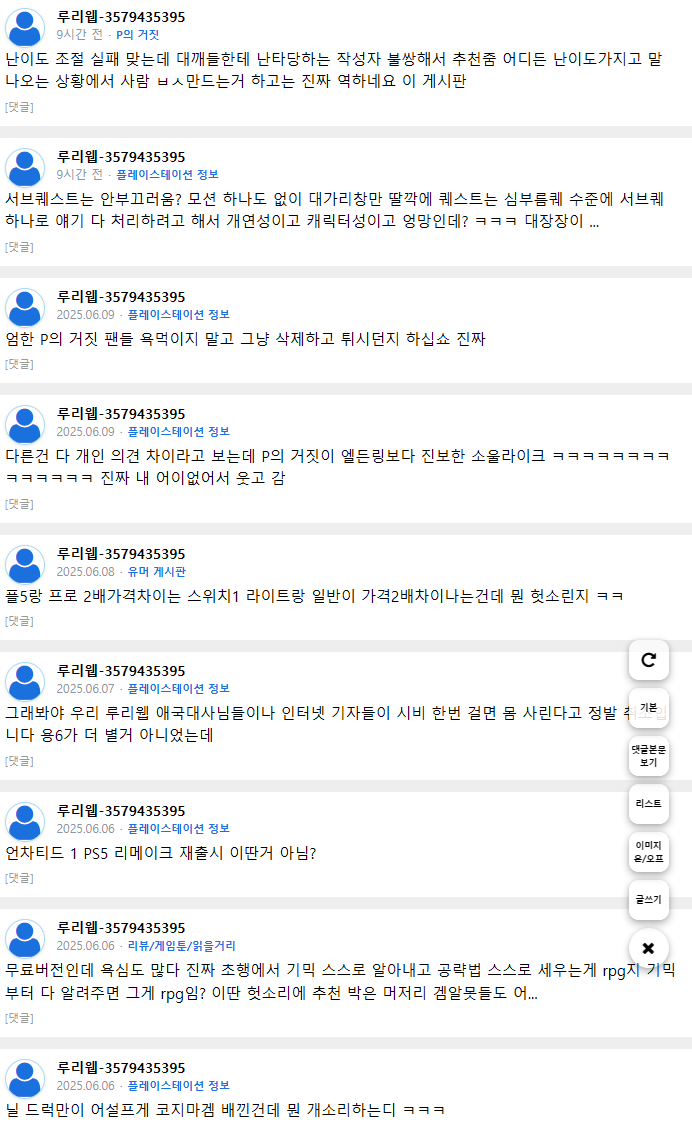Open the 유머 게시판 board link
The width and height of the screenshot is (692, 1124).
[156, 571]
